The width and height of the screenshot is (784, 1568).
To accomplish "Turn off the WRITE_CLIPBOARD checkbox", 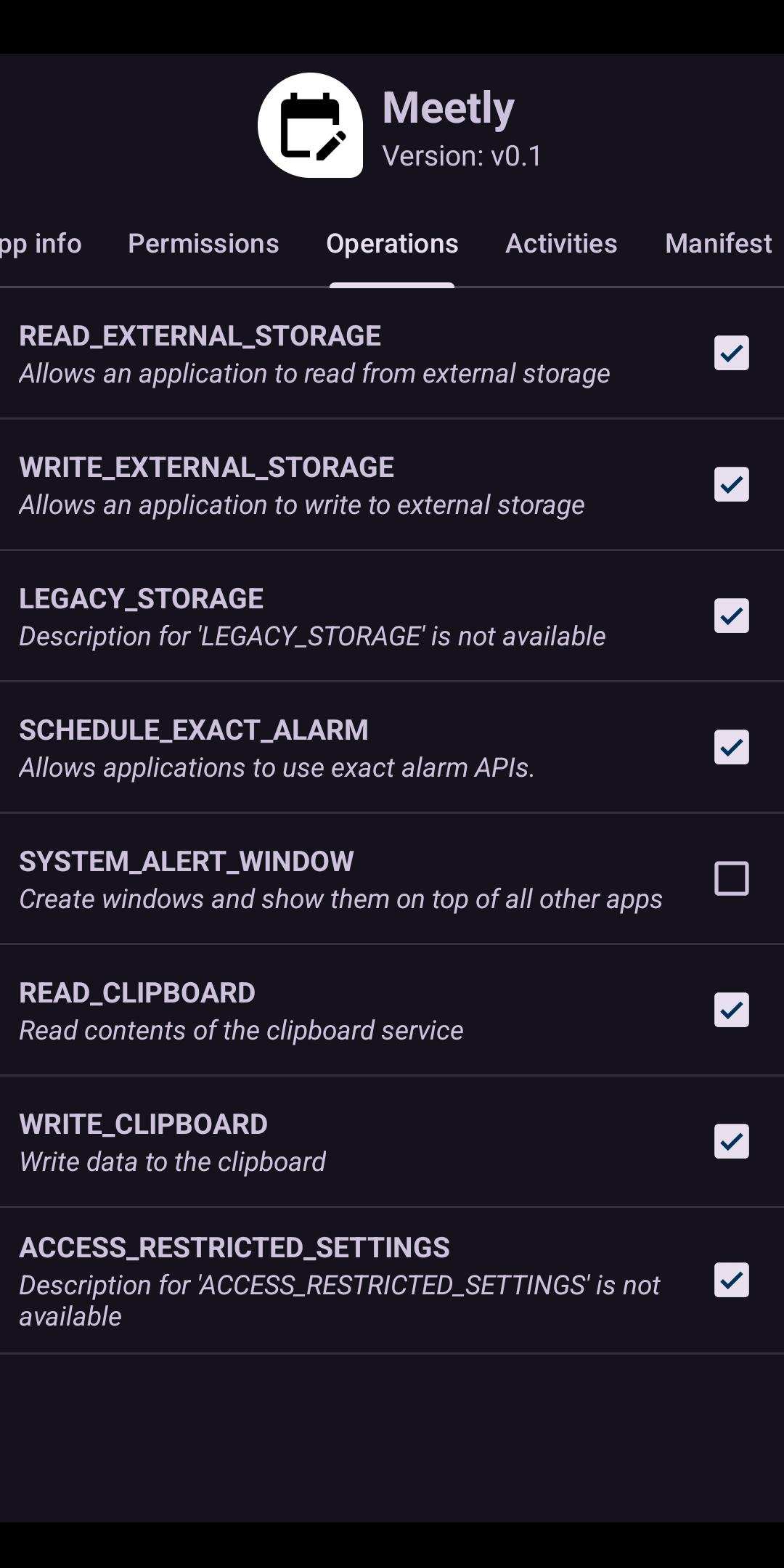I will (731, 1141).
